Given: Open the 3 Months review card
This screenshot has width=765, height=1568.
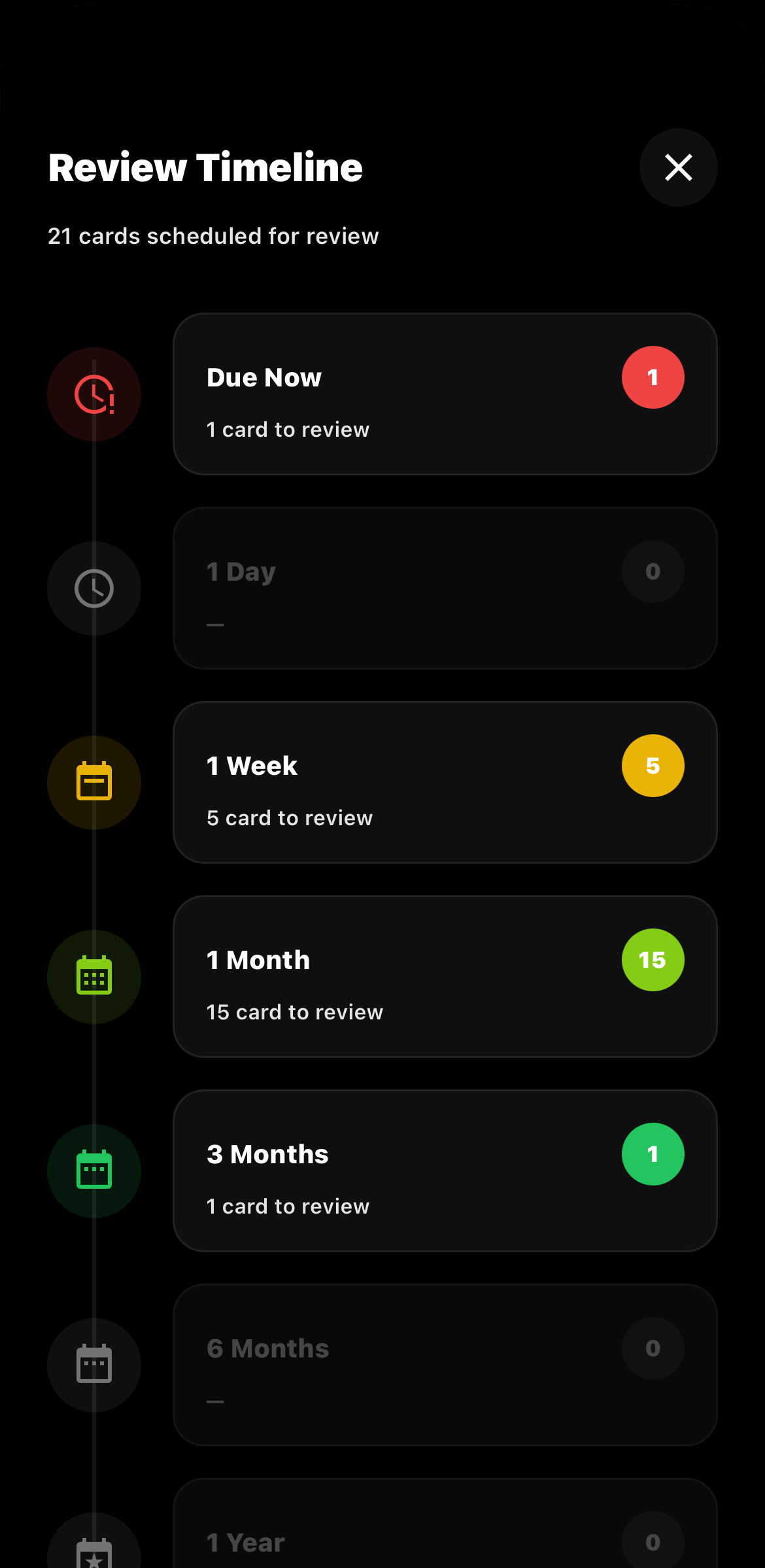Looking at the screenshot, I should click(x=445, y=1170).
